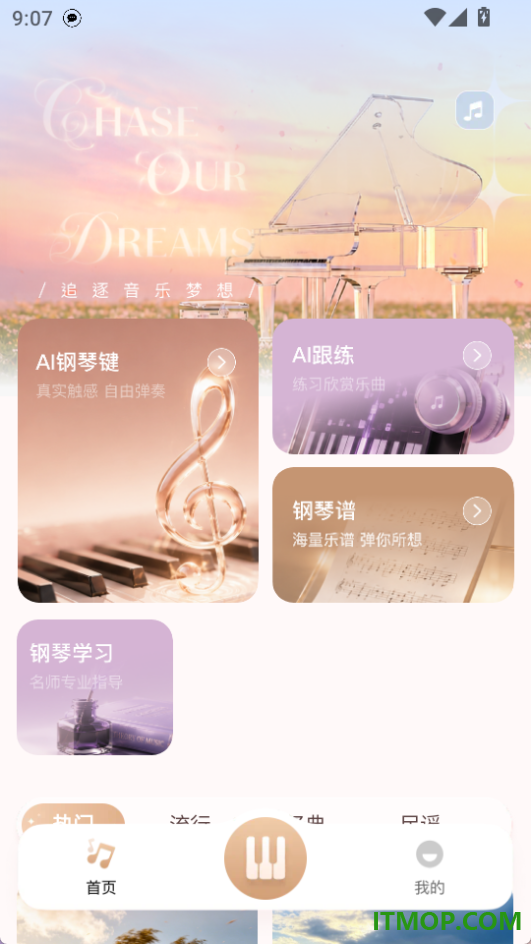Select the 热门 category tab
This screenshot has width=531, height=944.
73,815
